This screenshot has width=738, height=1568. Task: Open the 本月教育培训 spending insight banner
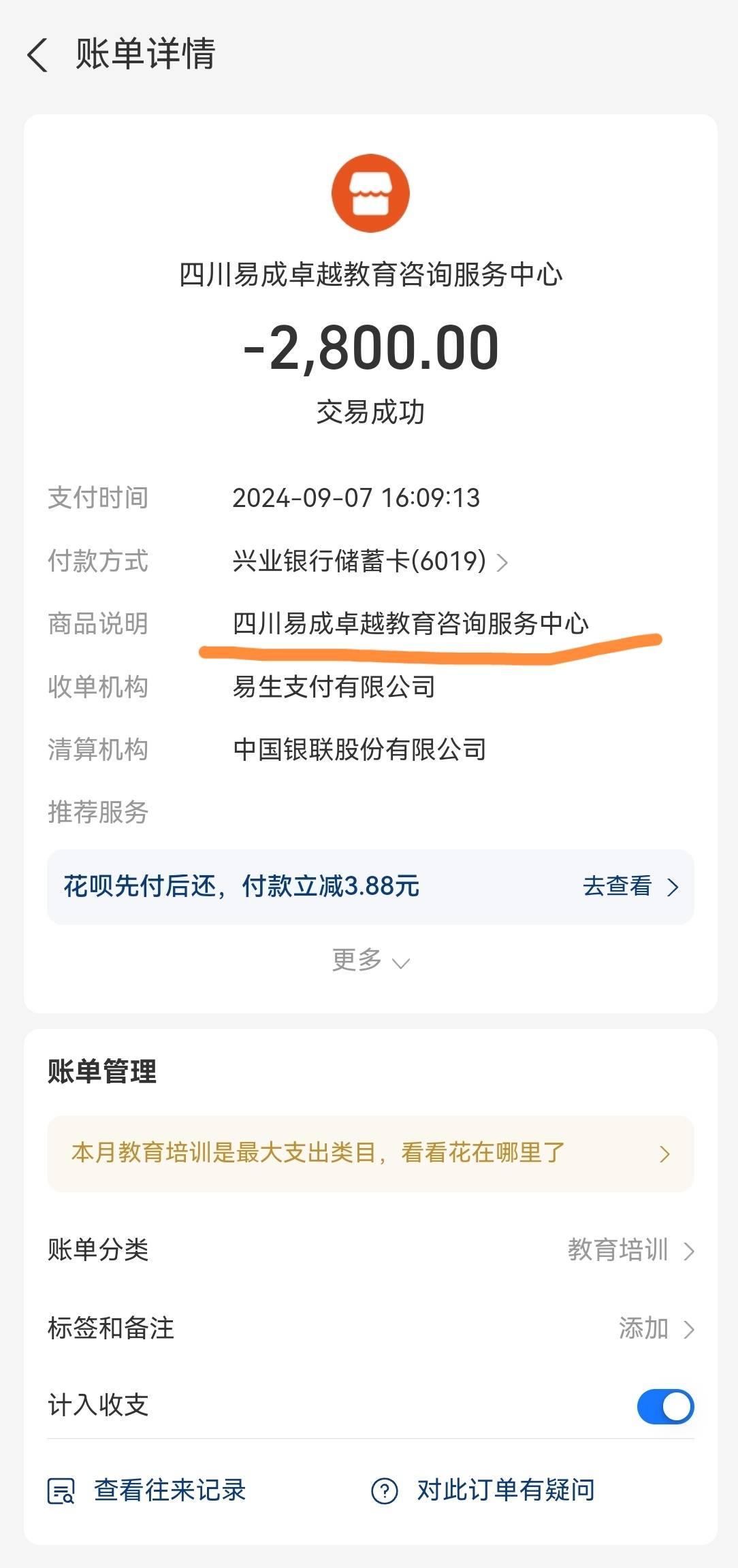click(x=370, y=1154)
